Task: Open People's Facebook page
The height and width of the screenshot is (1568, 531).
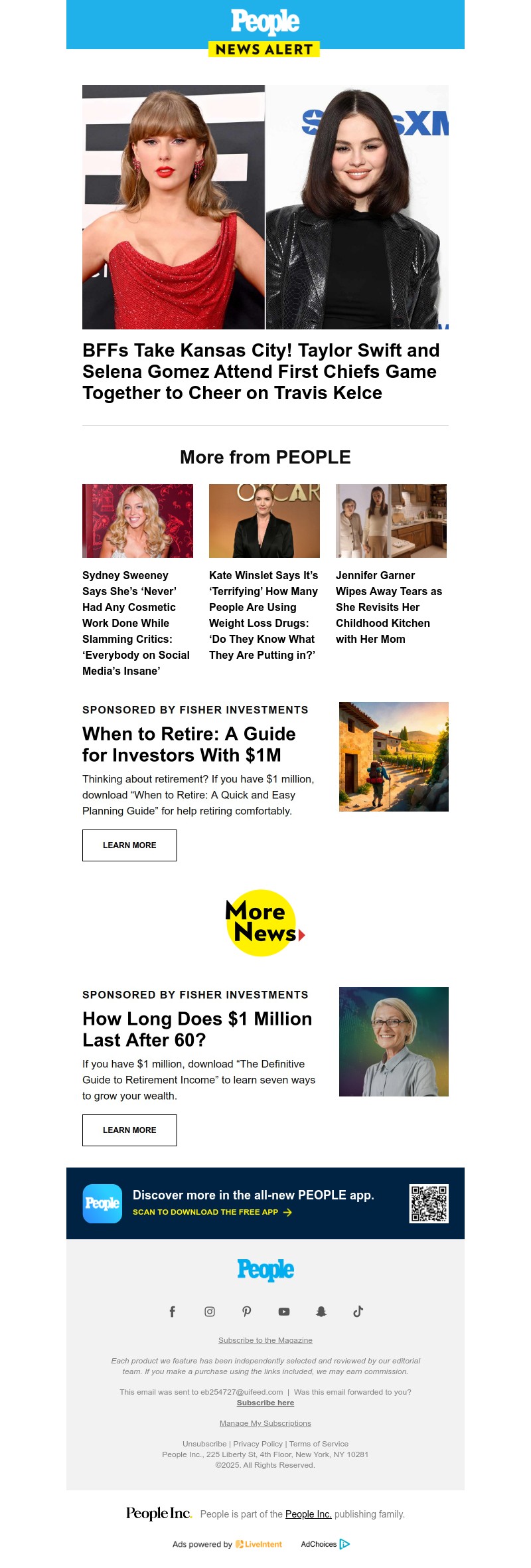Action: click(x=173, y=1311)
